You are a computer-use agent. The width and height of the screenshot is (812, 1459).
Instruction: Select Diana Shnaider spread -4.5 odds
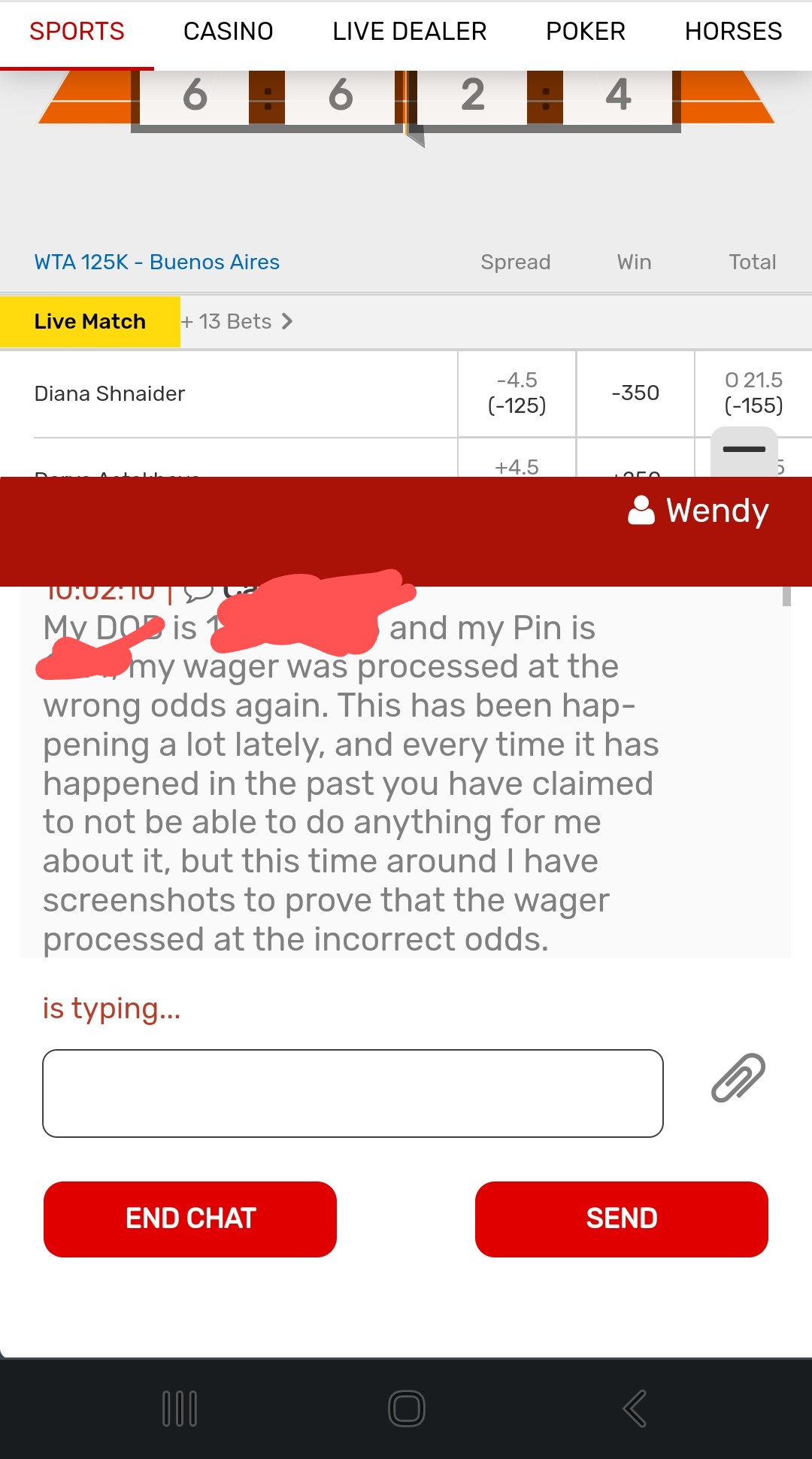pyautogui.click(x=517, y=393)
